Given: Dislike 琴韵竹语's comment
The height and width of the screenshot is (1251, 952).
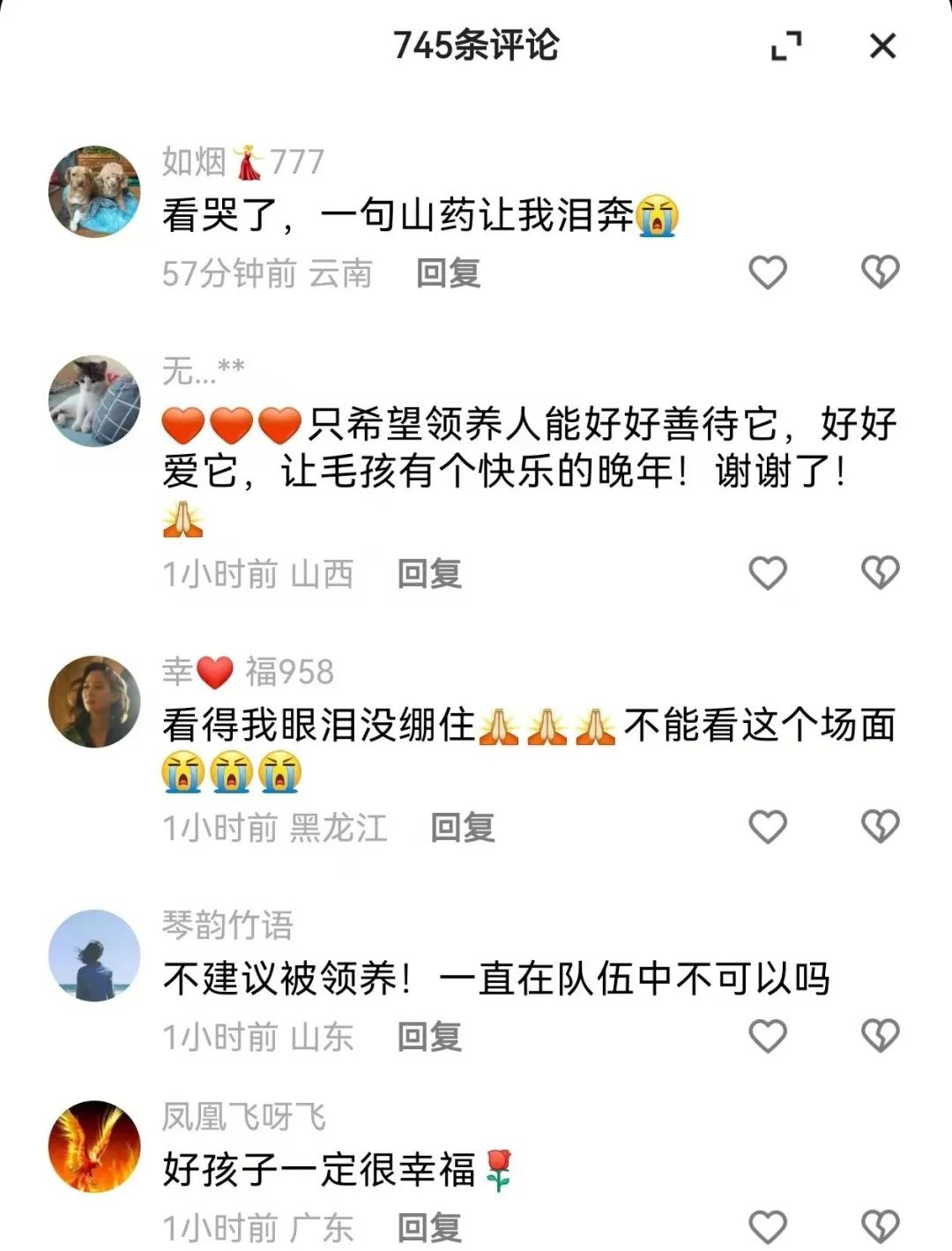Looking at the screenshot, I should pos(880,1037).
